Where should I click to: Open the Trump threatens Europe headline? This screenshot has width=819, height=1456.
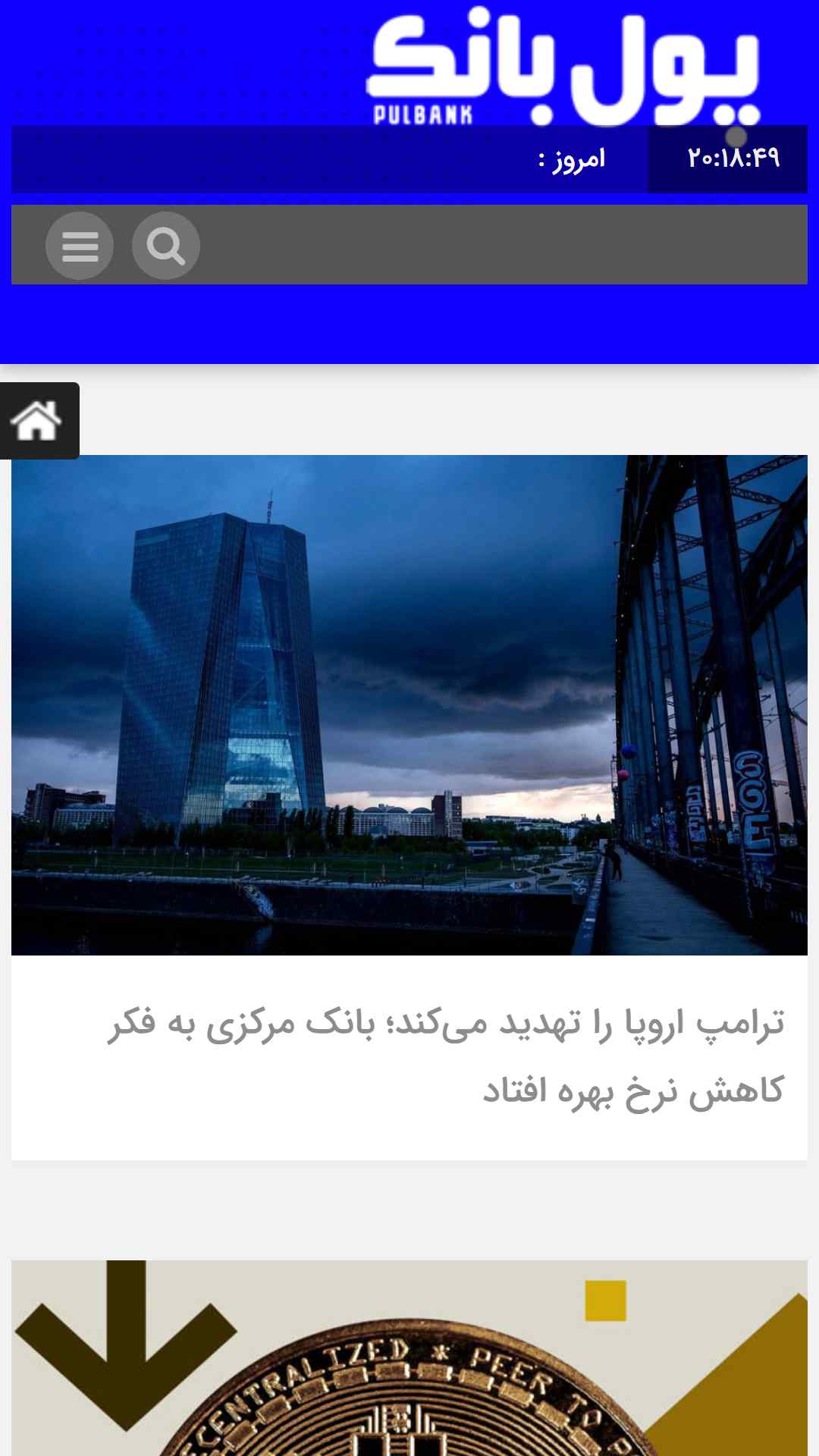point(446,1056)
